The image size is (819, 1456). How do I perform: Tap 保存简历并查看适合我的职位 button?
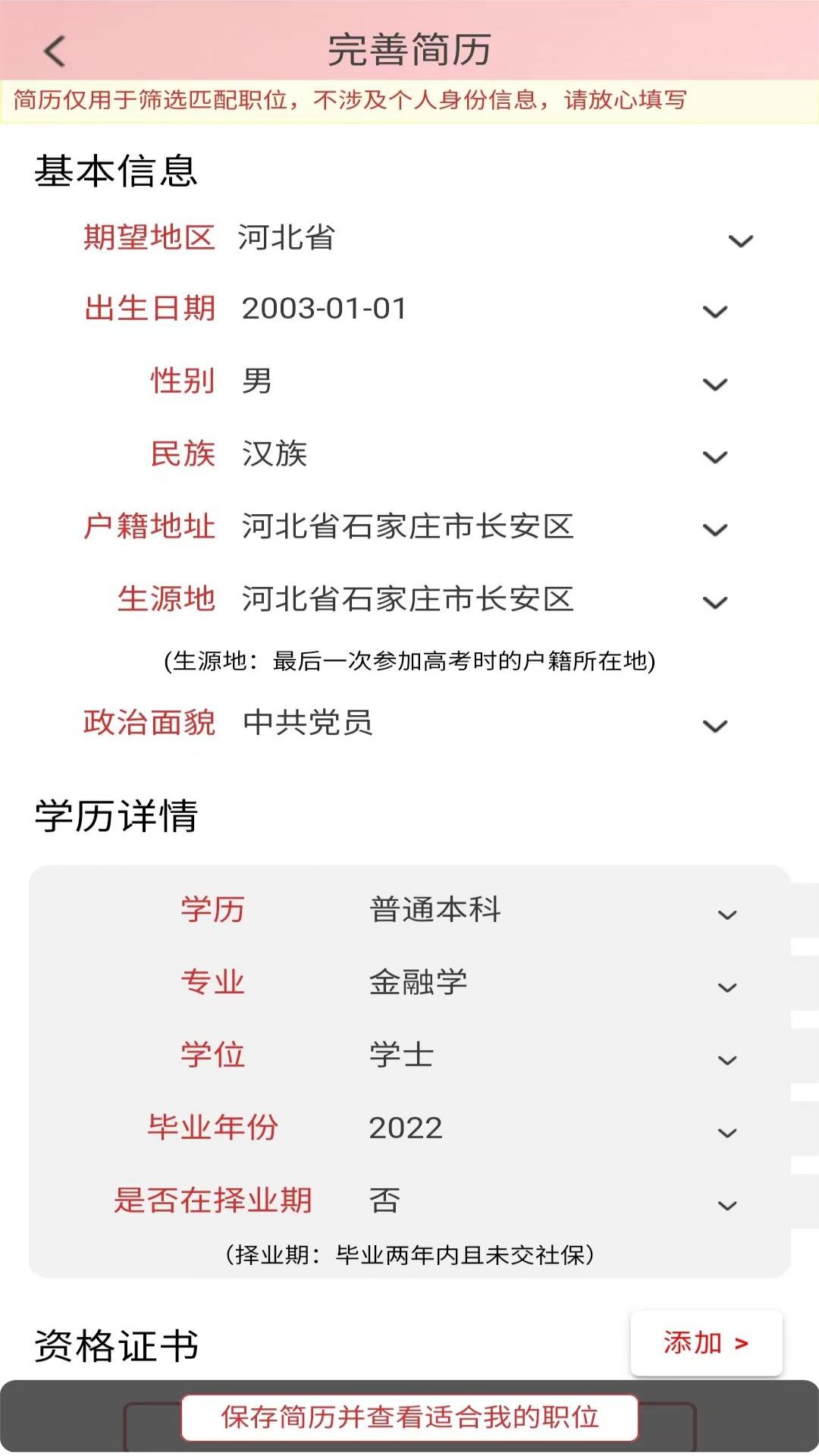(x=409, y=1417)
